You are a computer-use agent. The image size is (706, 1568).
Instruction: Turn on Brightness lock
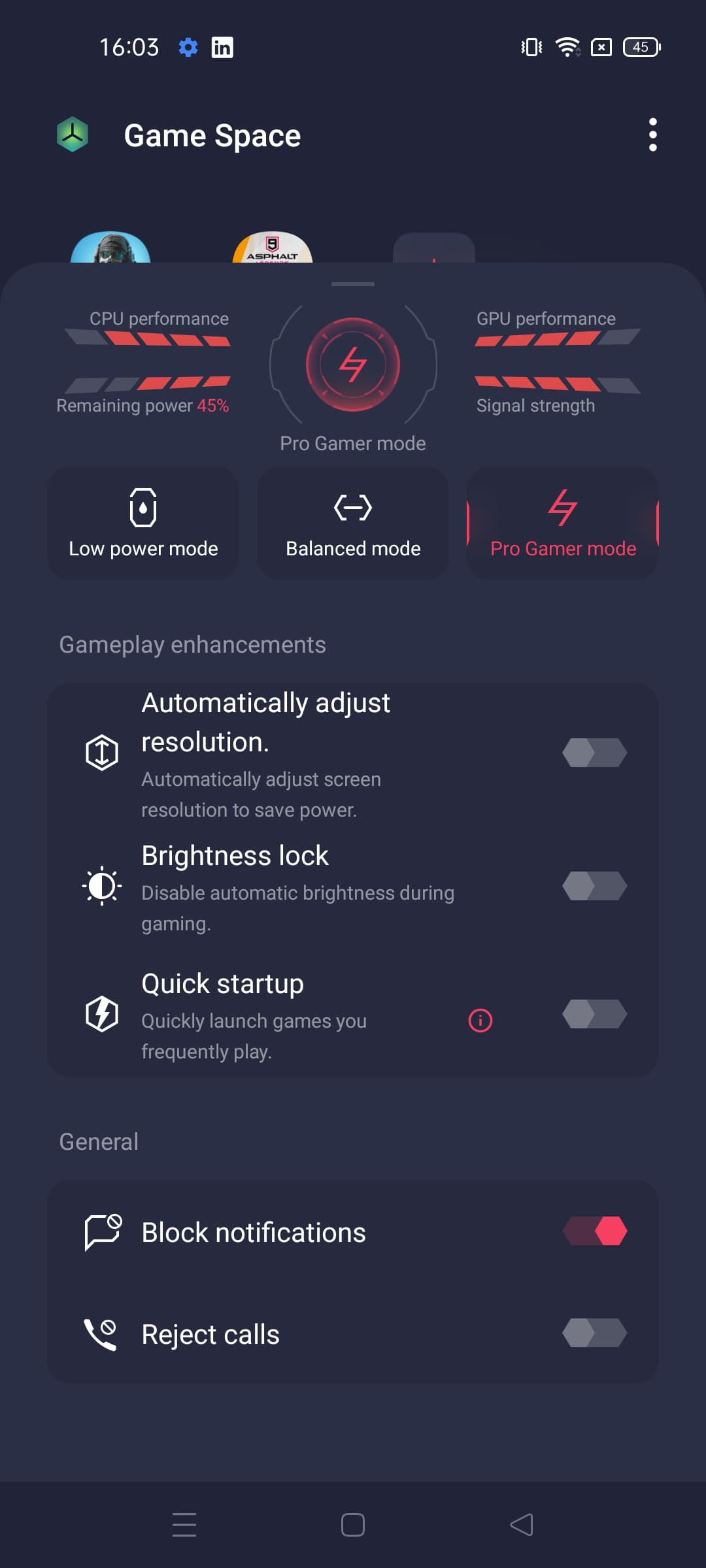594,886
